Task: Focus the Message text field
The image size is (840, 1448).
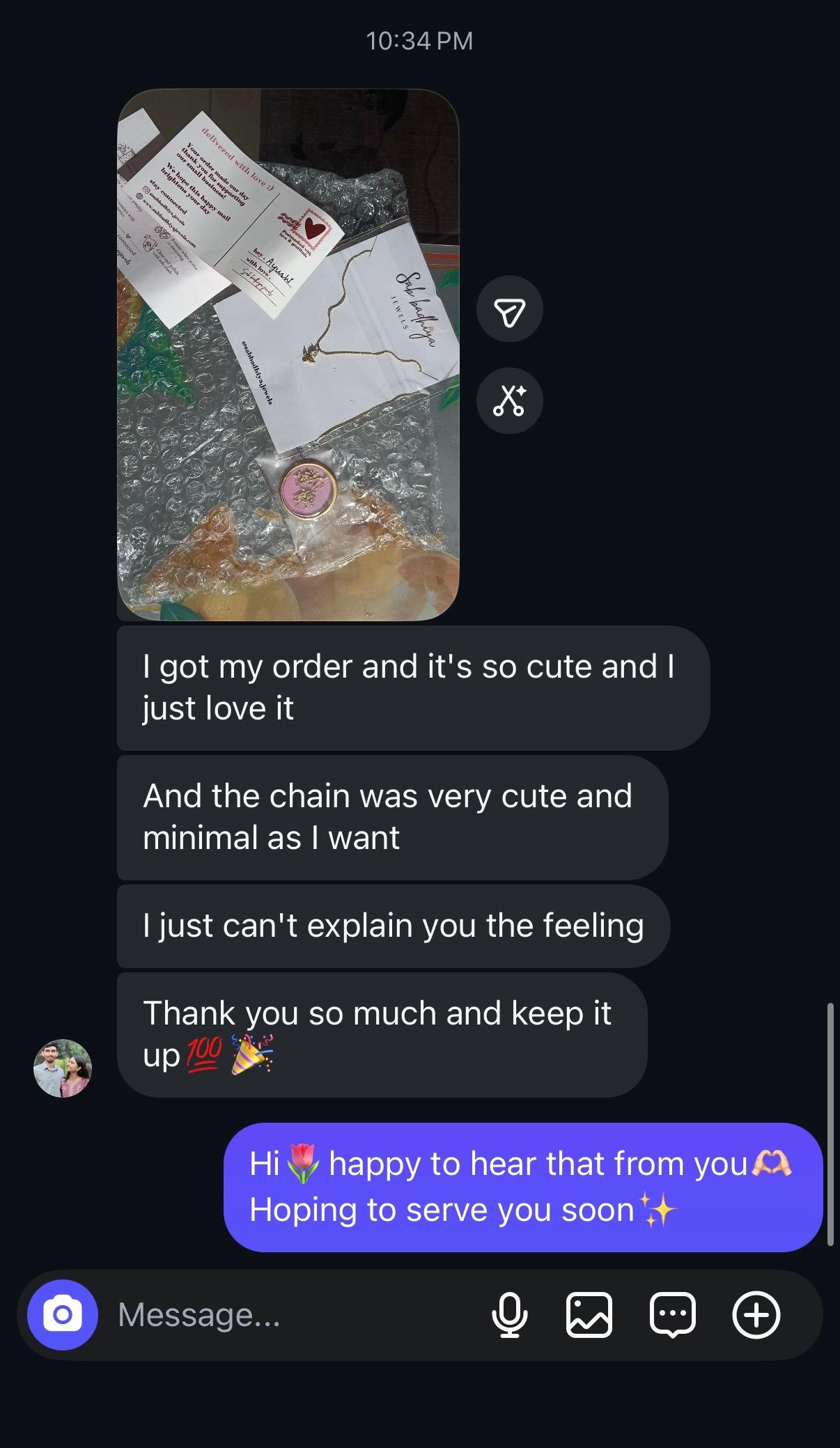Action: point(293,1315)
